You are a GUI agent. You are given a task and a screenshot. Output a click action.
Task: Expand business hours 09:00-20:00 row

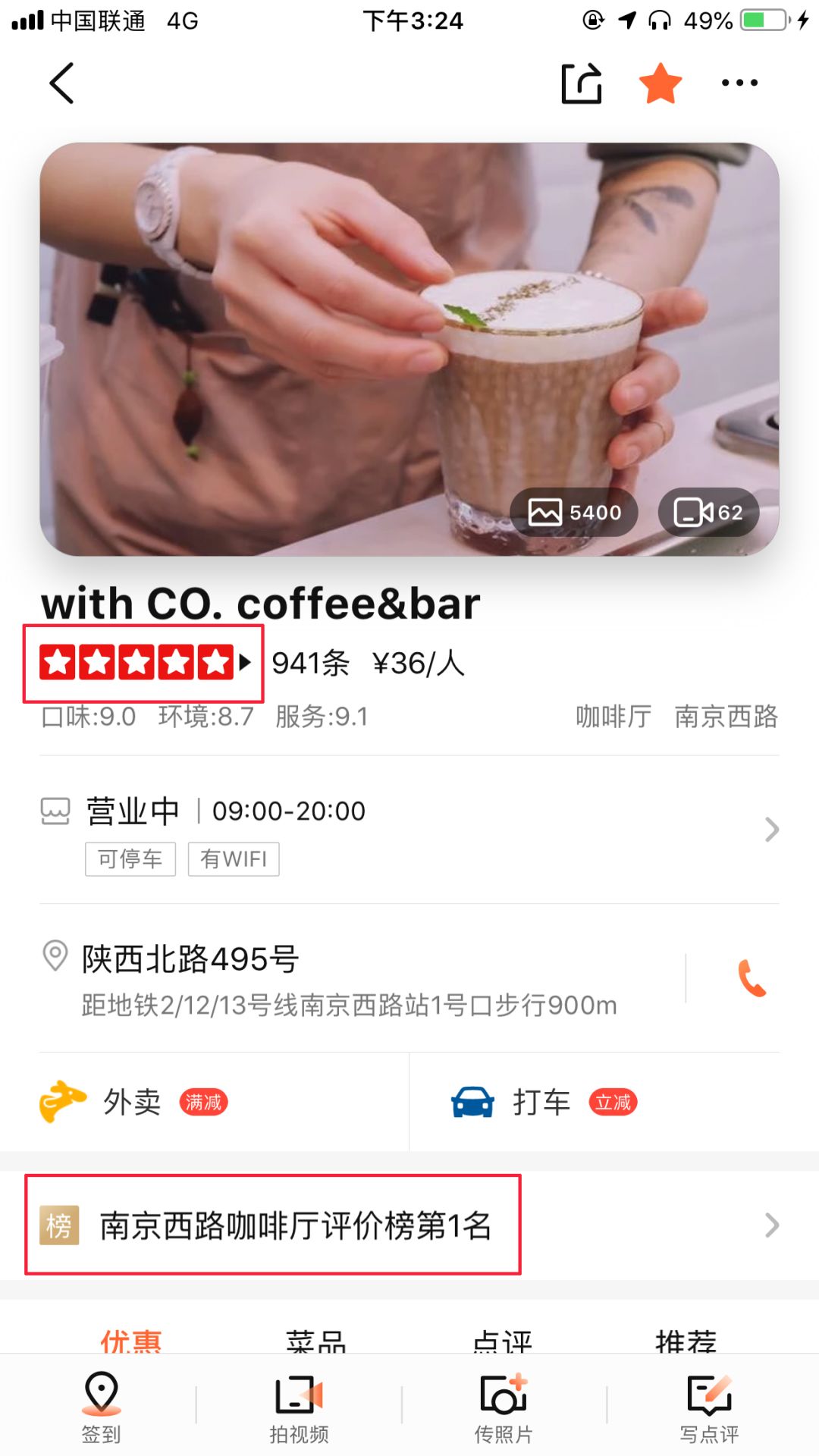[409, 830]
